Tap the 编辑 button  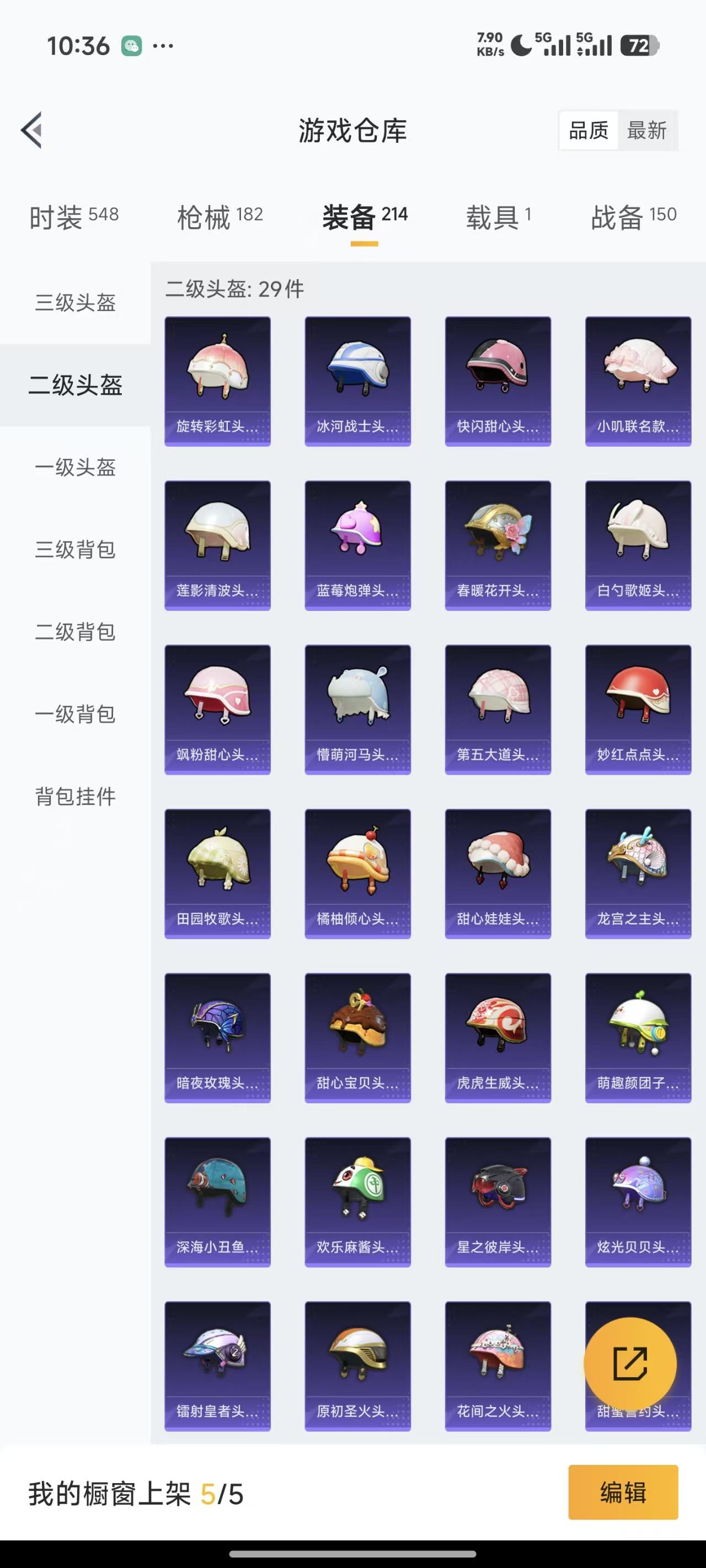click(x=623, y=1492)
